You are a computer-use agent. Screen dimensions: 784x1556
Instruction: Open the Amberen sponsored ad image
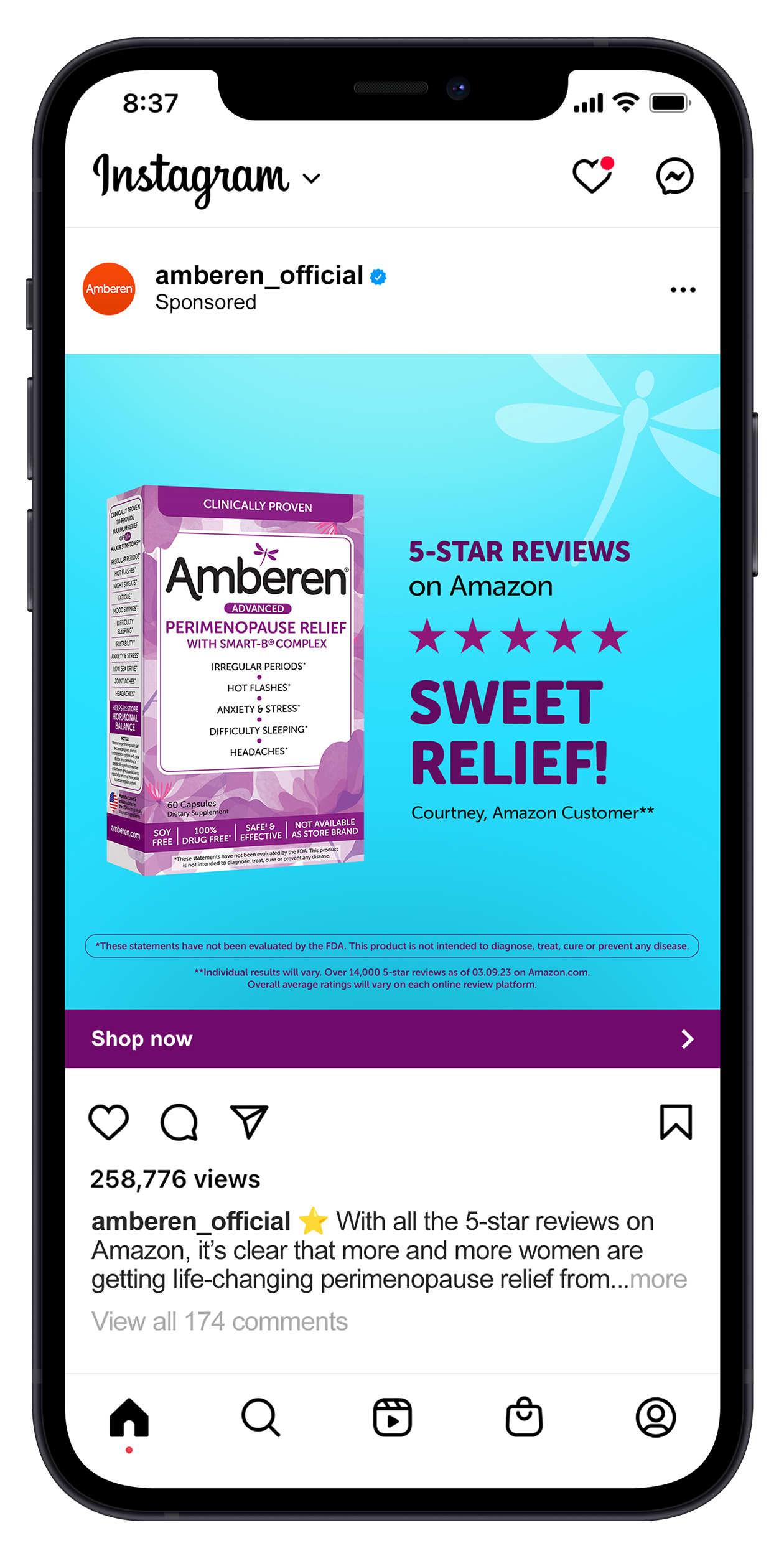[392, 682]
